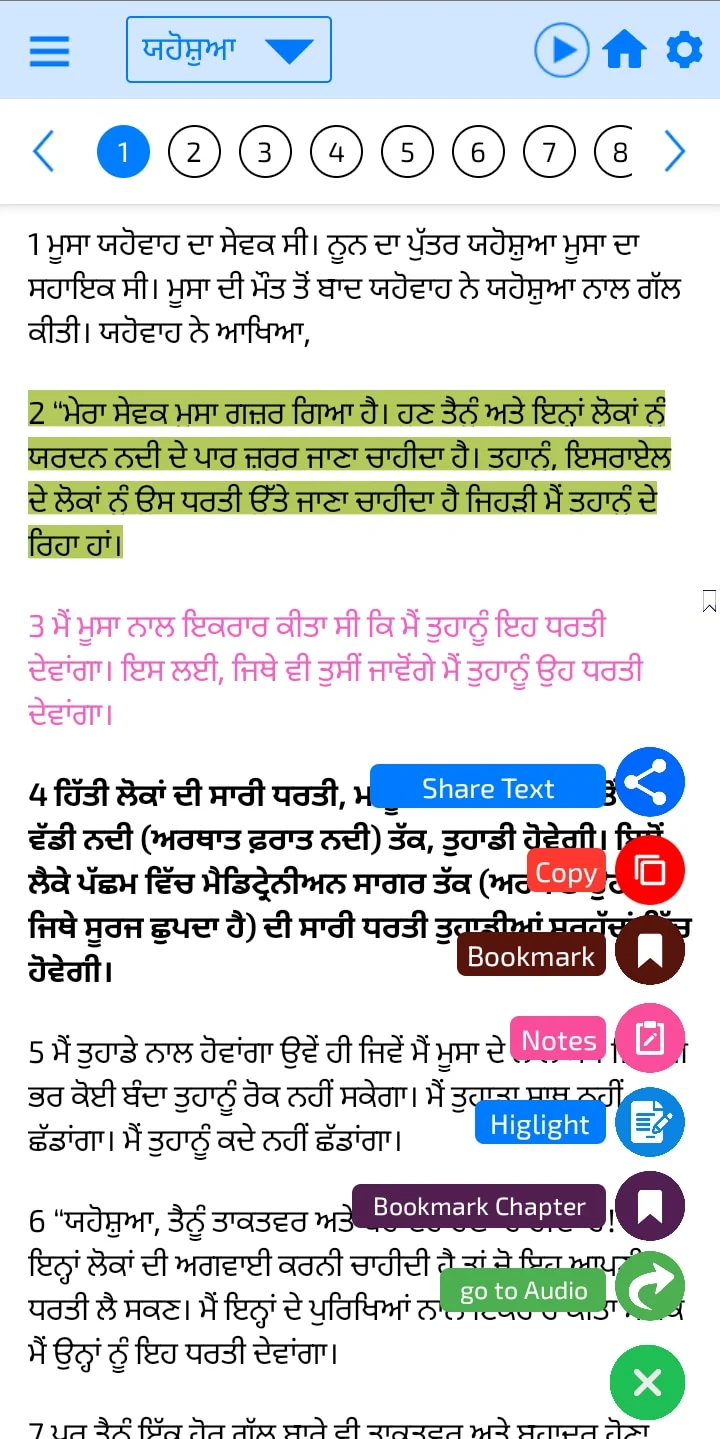This screenshot has height=1439, width=720.
Task: Tap the small bookmark marker beside verse 3
Action: (709, 601)
